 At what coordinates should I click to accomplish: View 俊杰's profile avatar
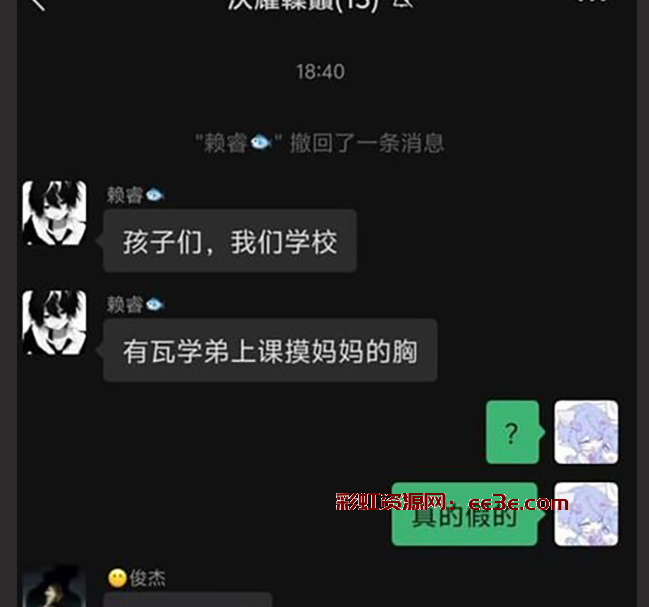[x=54, y=588]
